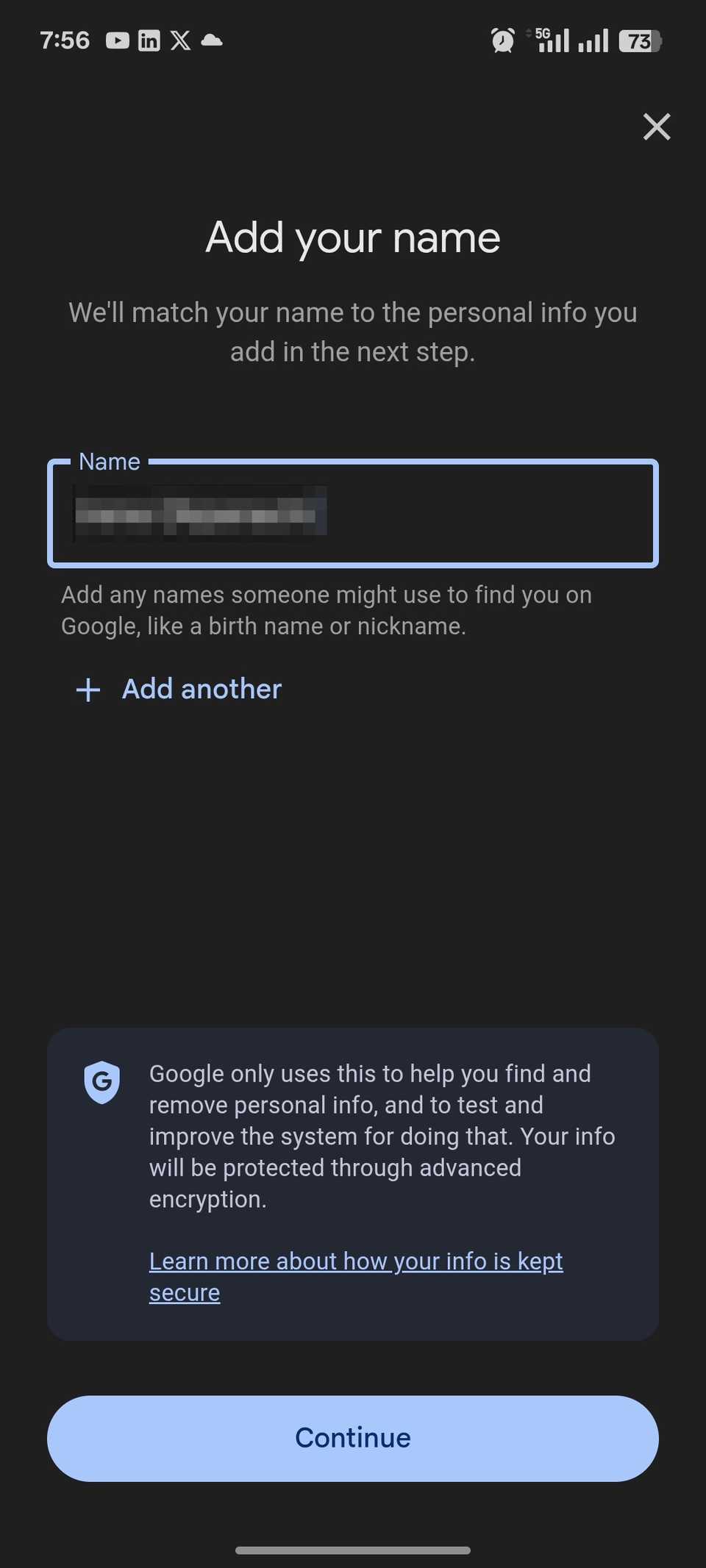Click the cloud notification icon
Image resolution: width=706 pixels, height=1568 pixels.
pos(212,40)
